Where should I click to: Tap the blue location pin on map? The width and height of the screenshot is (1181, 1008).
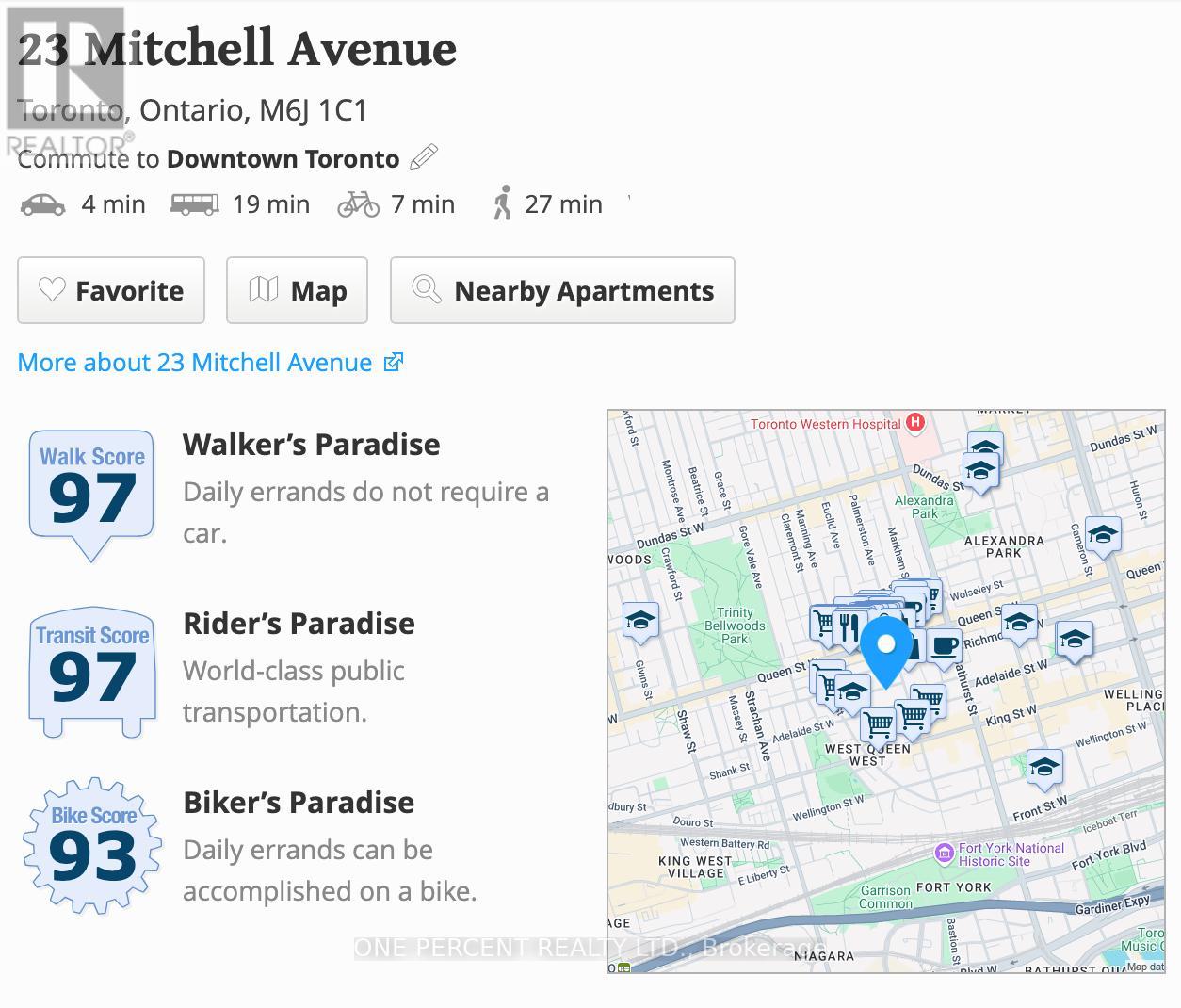tap(886, 650)
